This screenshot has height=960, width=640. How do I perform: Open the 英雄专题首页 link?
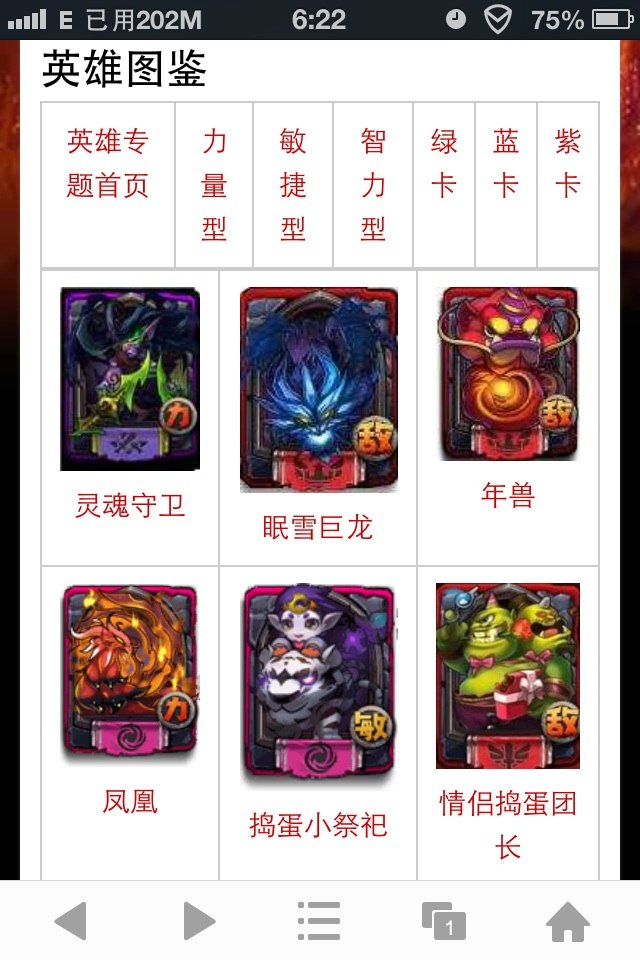pos(108,163)
